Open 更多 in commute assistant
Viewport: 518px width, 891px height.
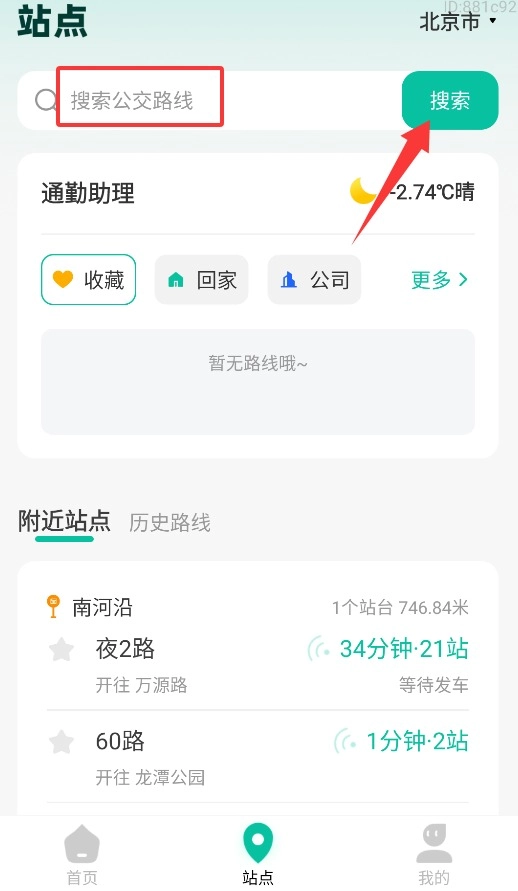[x=440, y=280]
